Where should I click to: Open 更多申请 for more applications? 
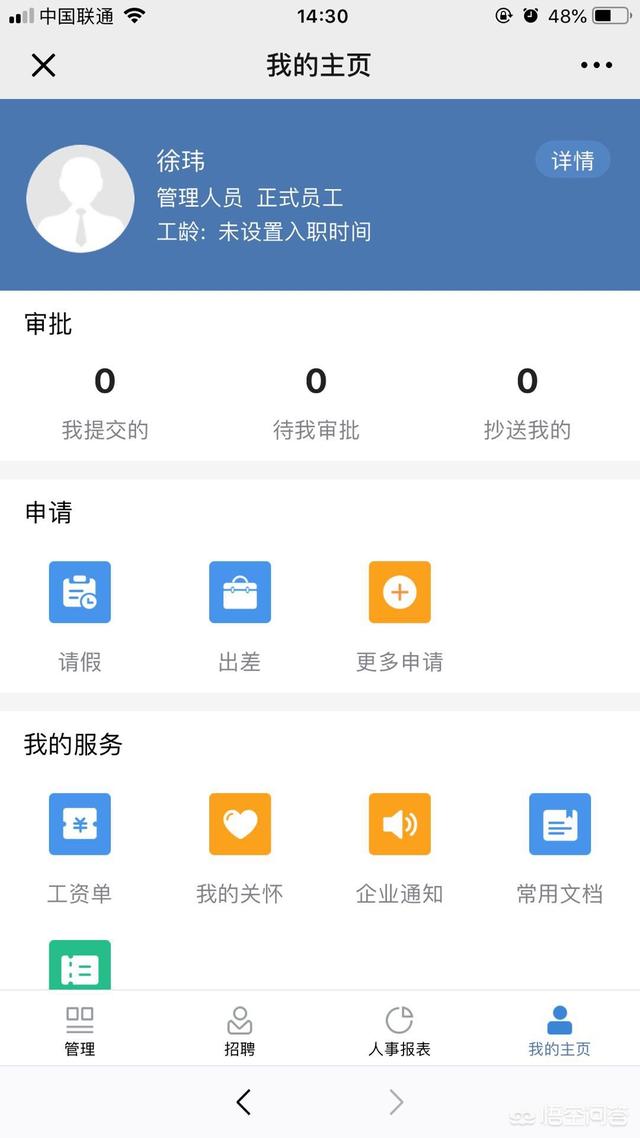click(x=400, y=617)
